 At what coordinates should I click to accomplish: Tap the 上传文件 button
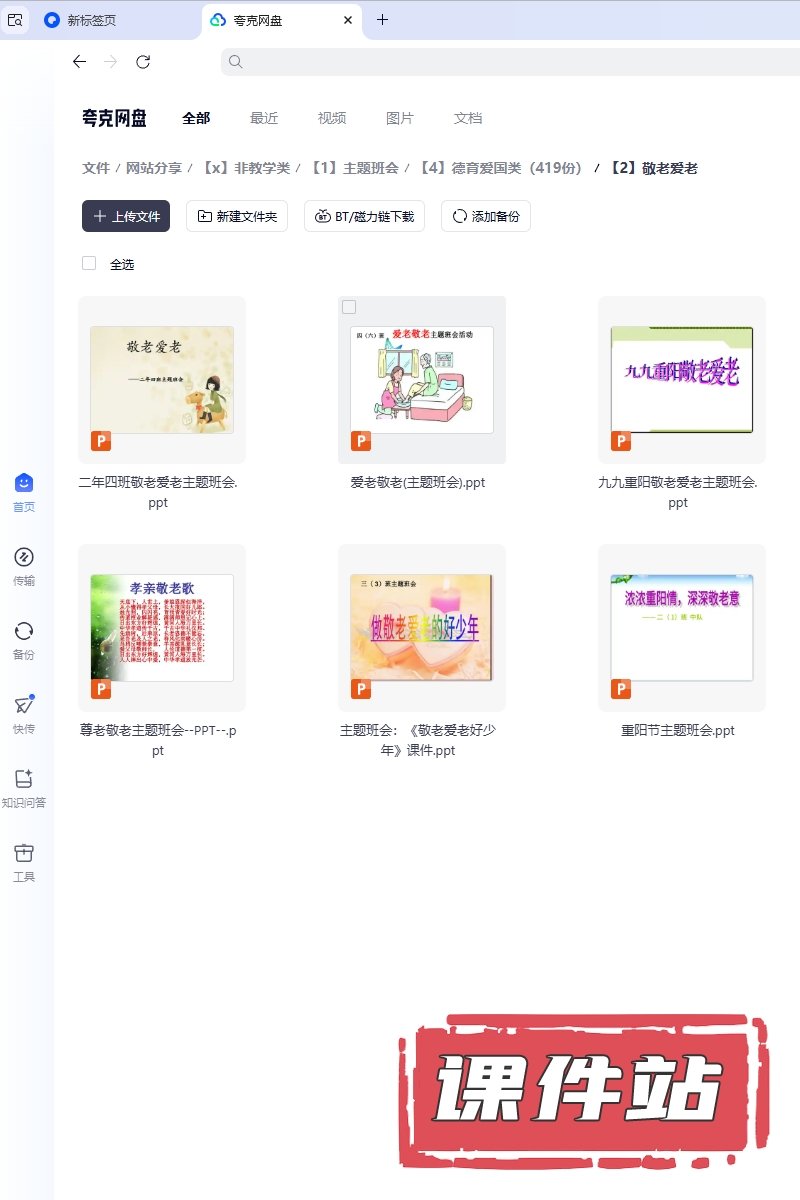[126, 216]
